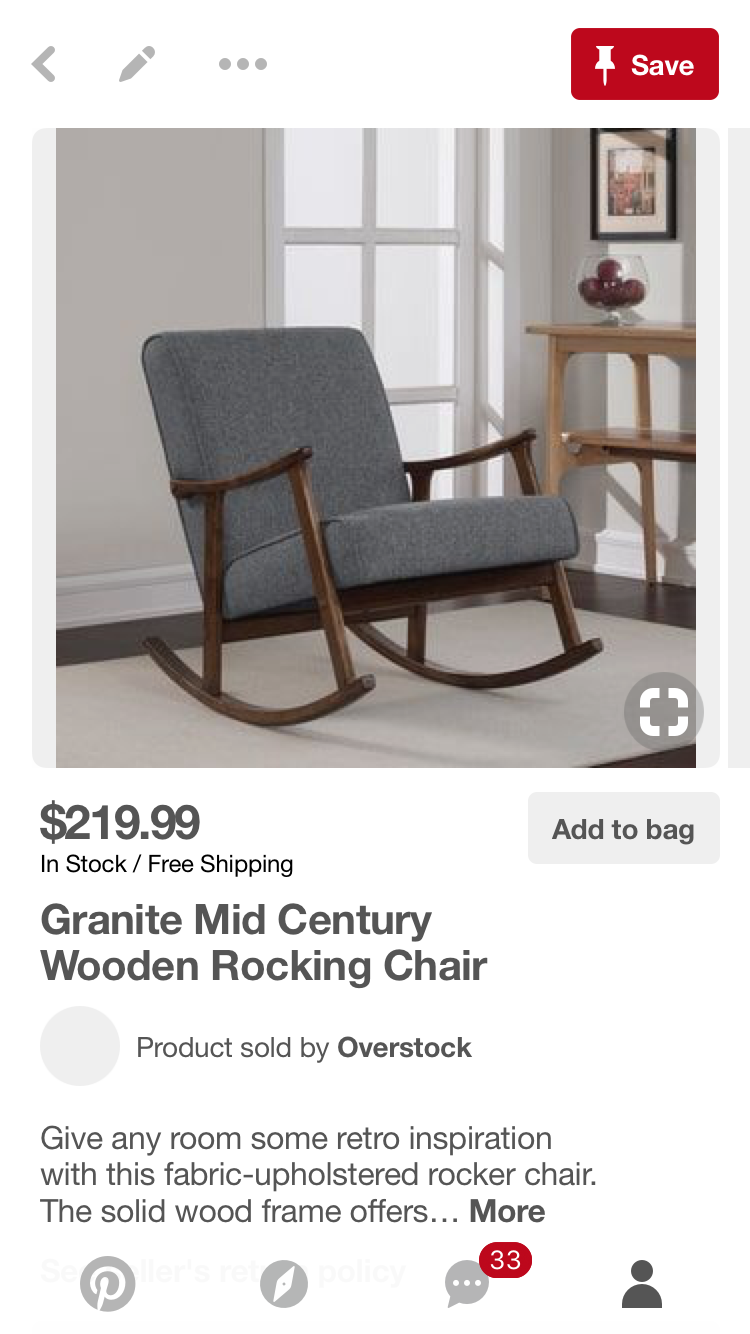
Task: Save this rocking chair pin
Action: tap(644, 65)
